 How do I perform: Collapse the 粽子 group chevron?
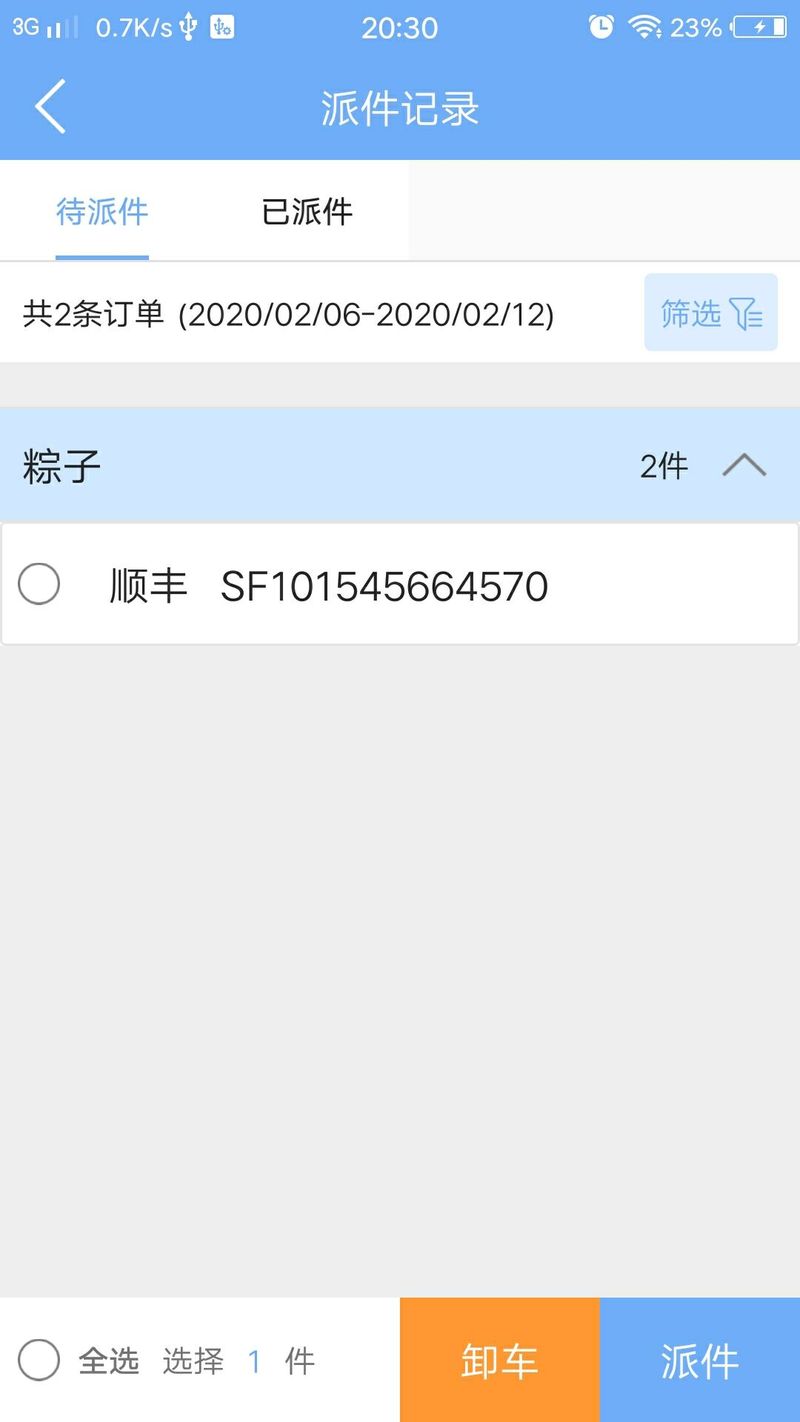[744, 466]
